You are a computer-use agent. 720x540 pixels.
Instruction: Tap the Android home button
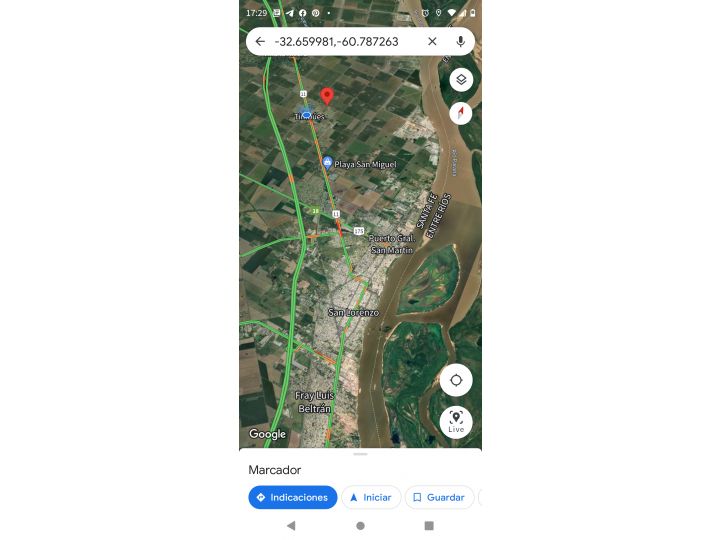click(360, 525)
